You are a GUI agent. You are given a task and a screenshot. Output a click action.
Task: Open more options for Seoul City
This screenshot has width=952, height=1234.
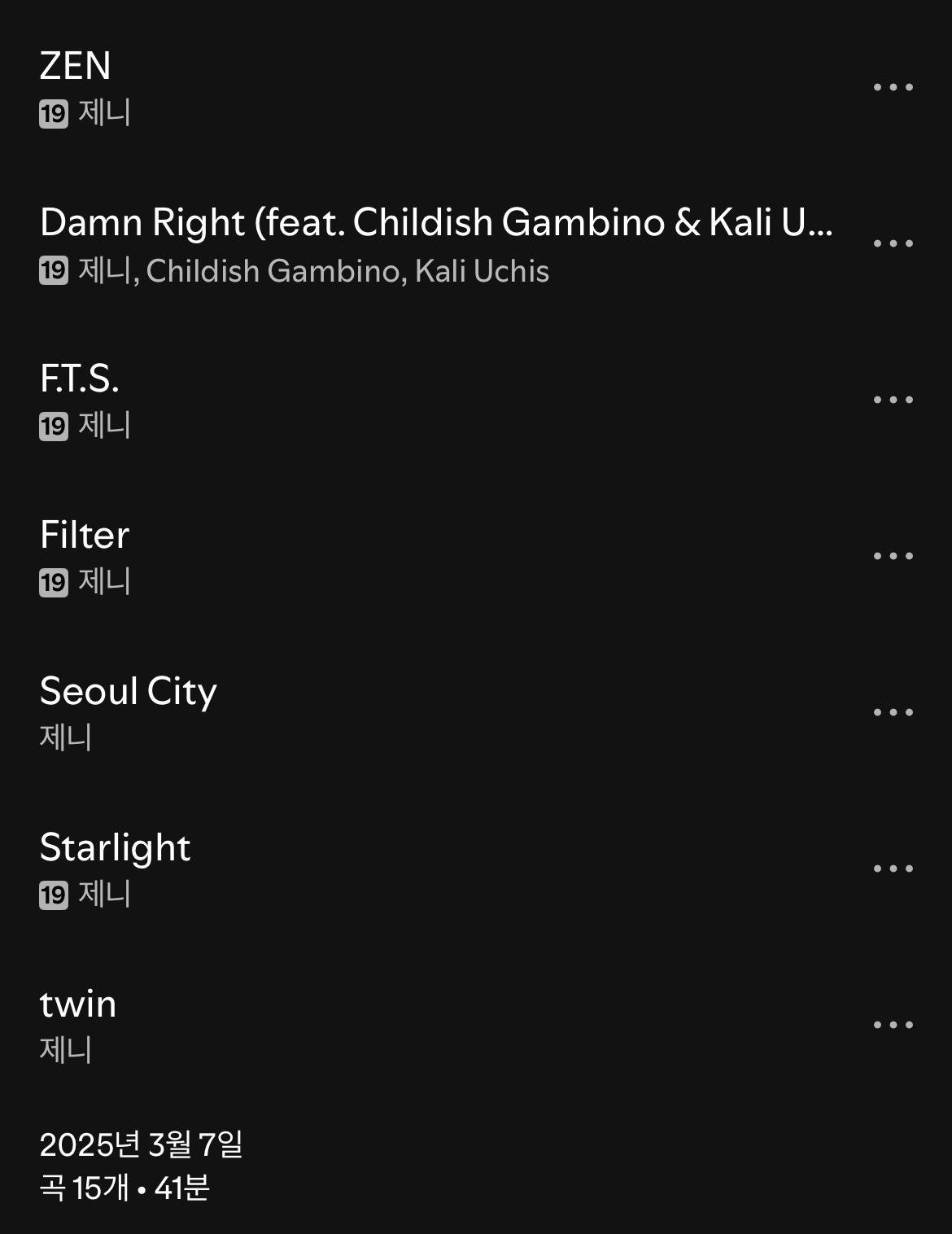[893, 712]
